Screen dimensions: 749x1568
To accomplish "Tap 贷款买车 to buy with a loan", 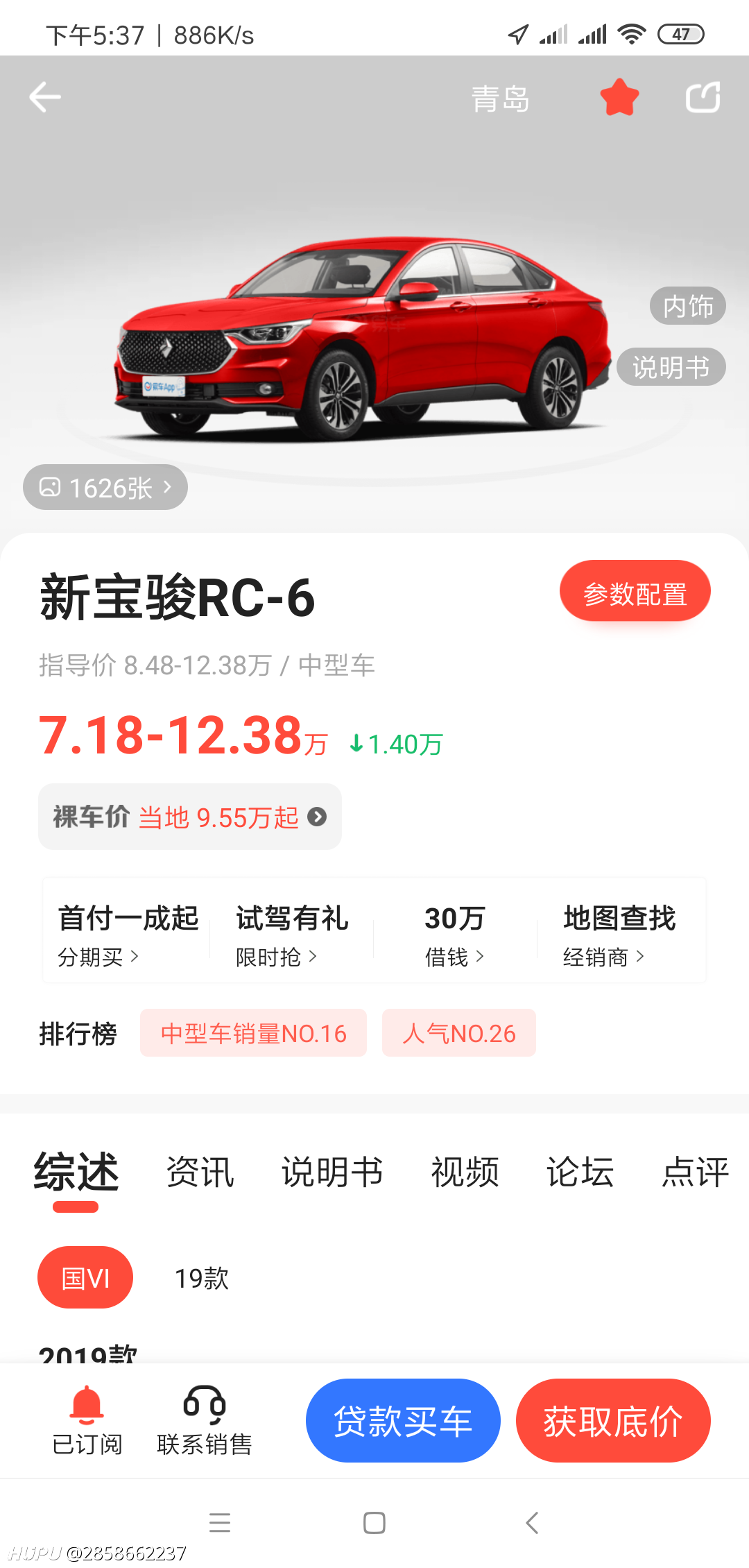I will [403, 1420].
